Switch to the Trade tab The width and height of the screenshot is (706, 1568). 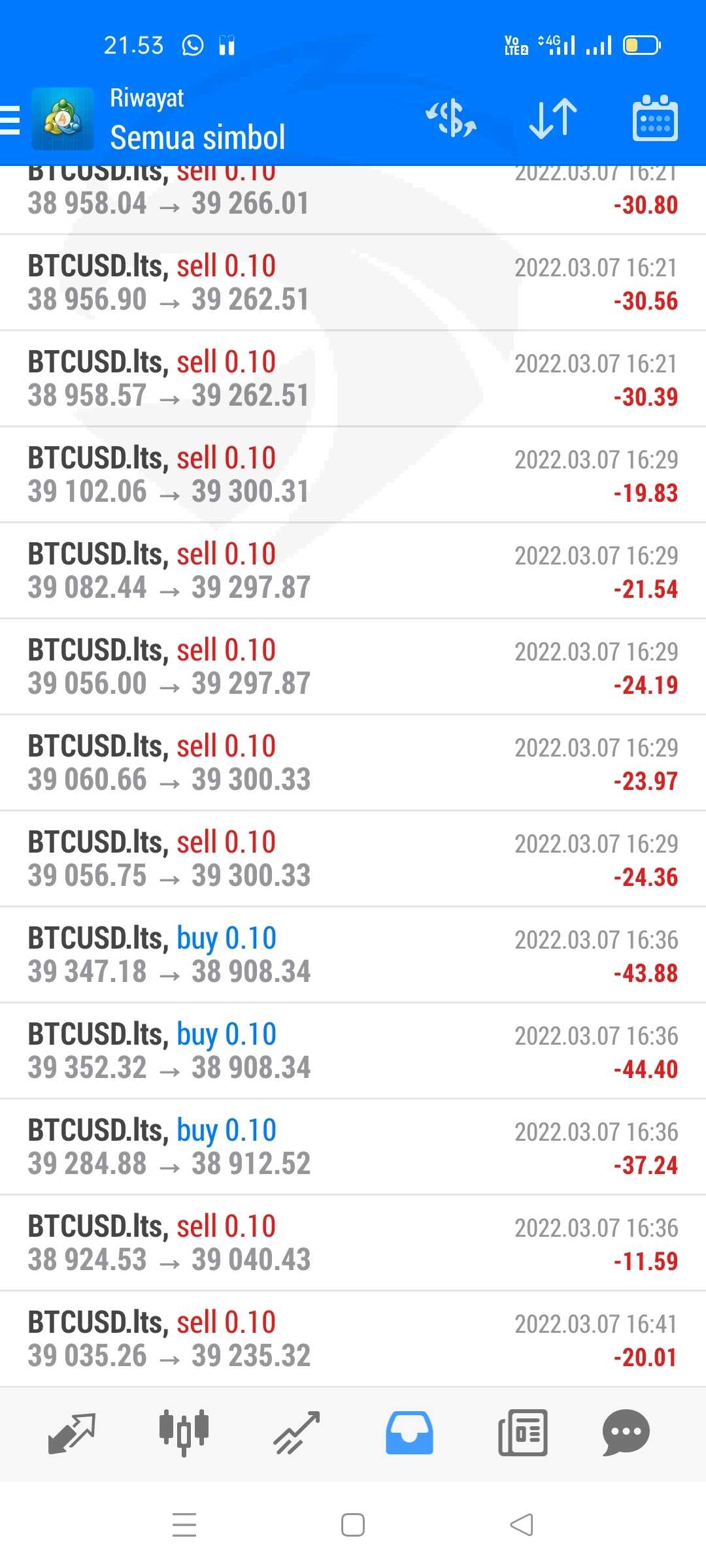coord(297,1433)
